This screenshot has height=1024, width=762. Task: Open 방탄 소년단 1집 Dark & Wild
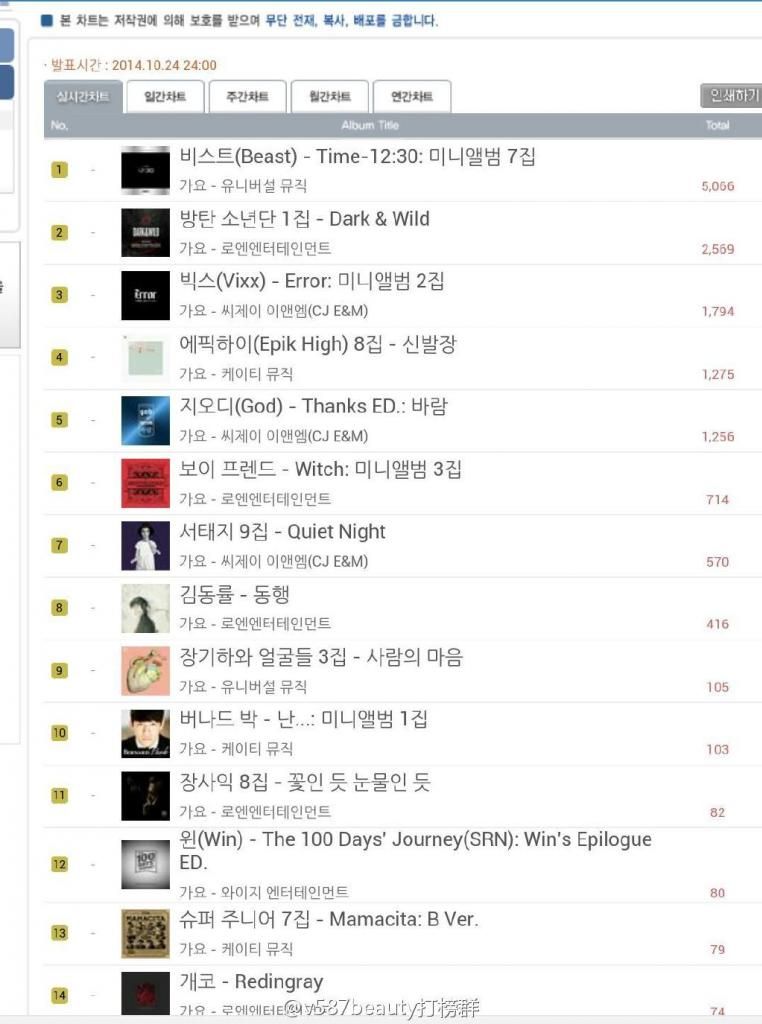pyautogui.click(x=304, y=219)
